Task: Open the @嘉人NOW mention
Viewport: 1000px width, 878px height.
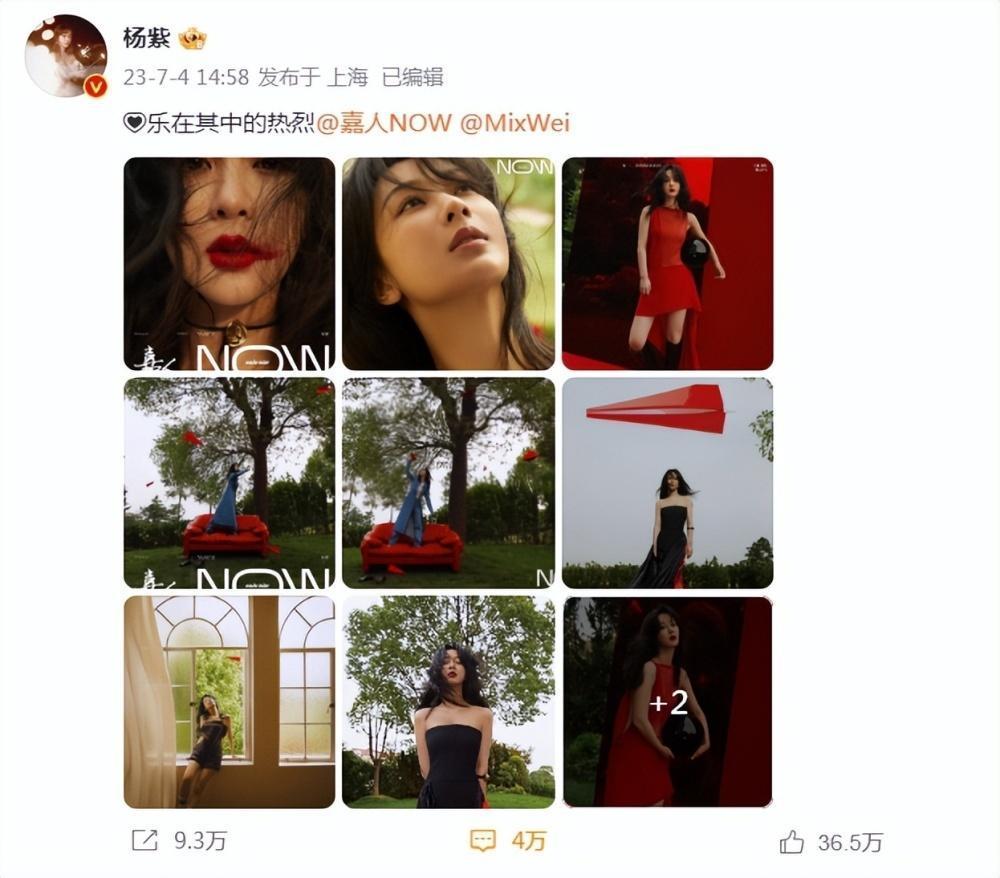Action: 386,123
